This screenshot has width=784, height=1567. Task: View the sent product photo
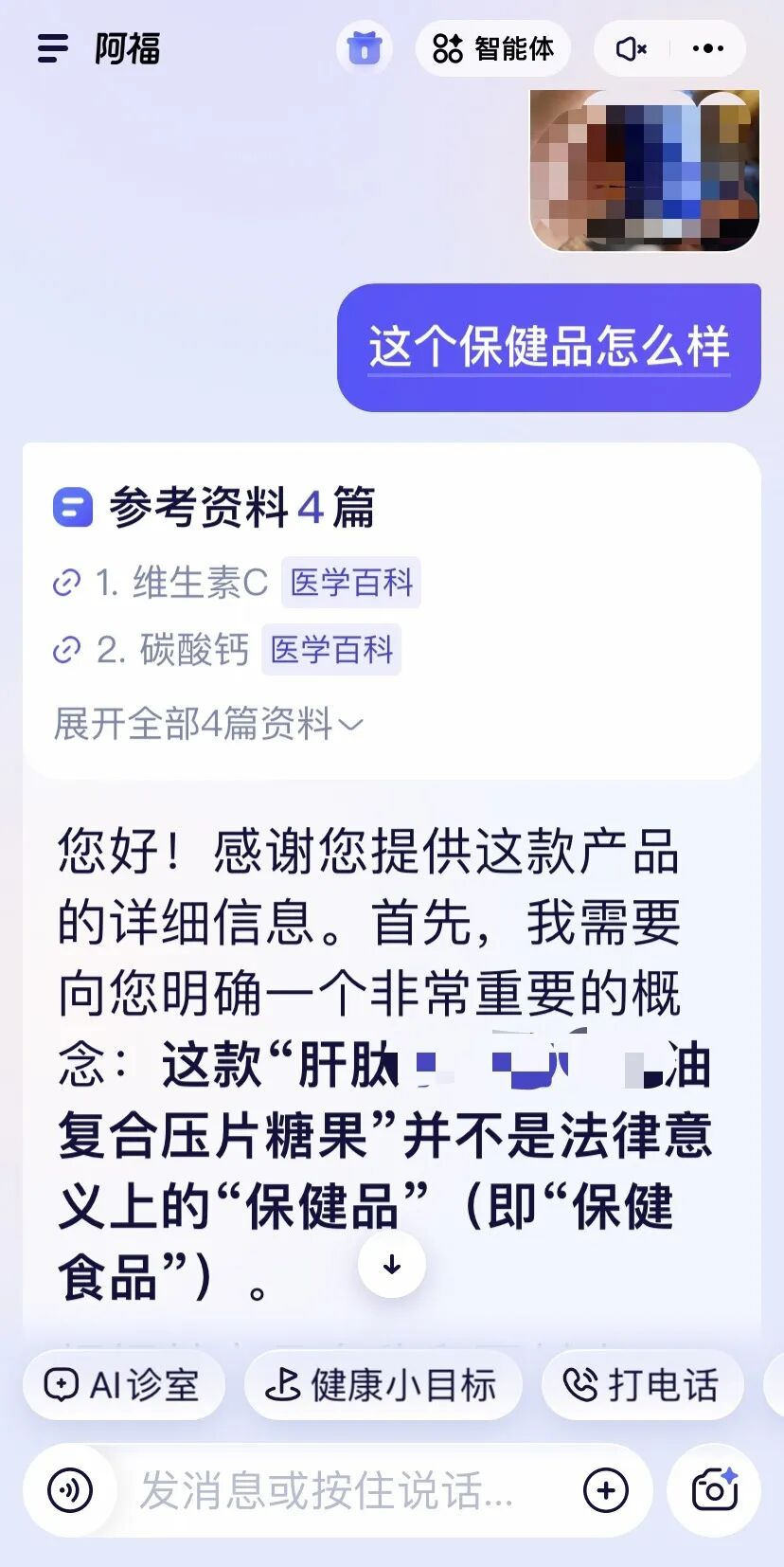click(x=645, y=171)
